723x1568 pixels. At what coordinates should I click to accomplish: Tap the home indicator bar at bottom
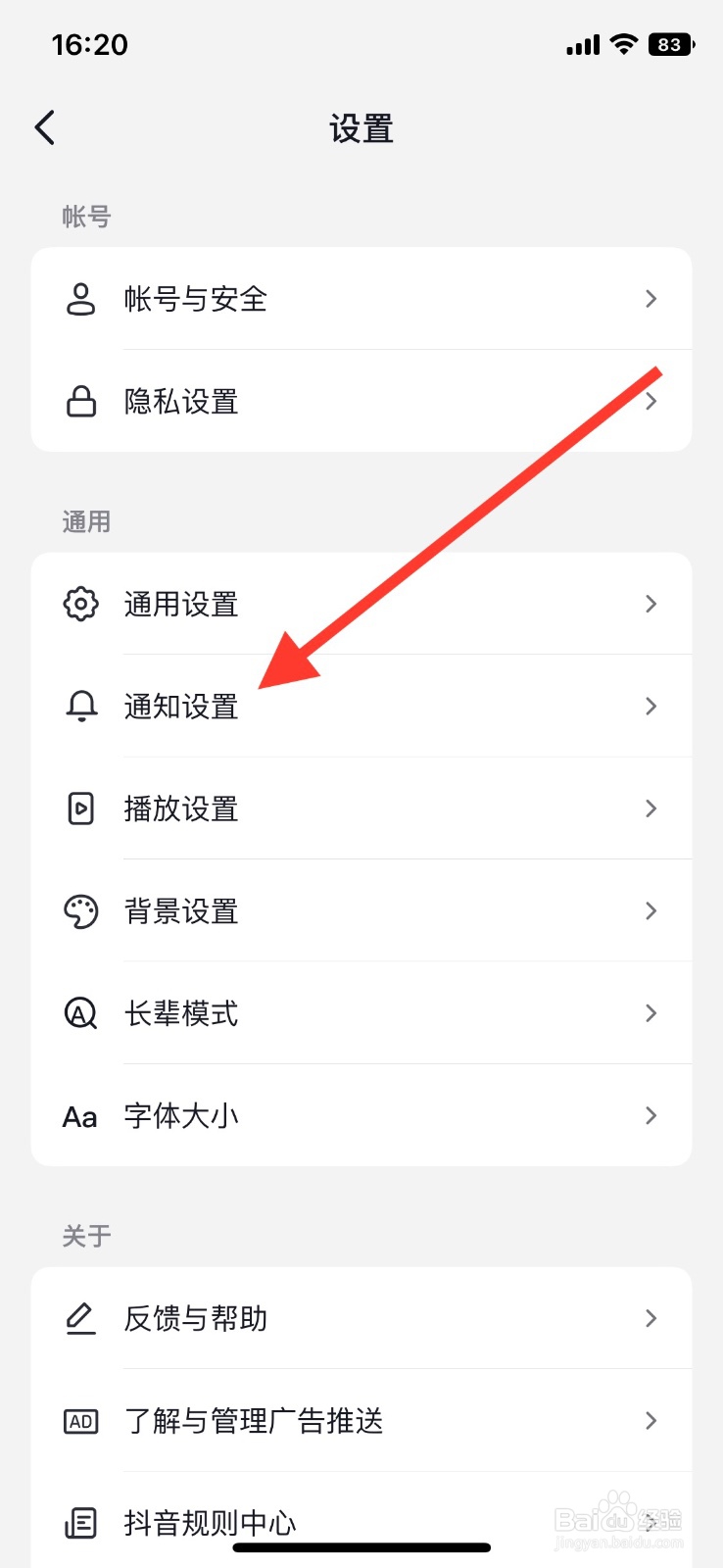(361, 1546)
